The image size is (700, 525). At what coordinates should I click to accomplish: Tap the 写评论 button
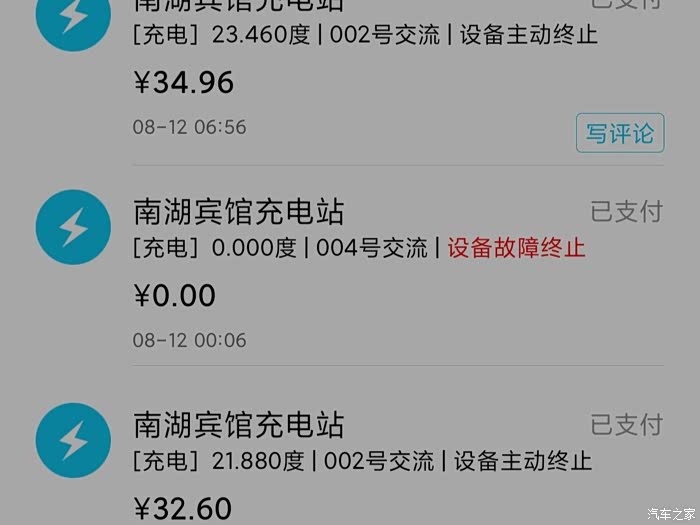[620, 133]
